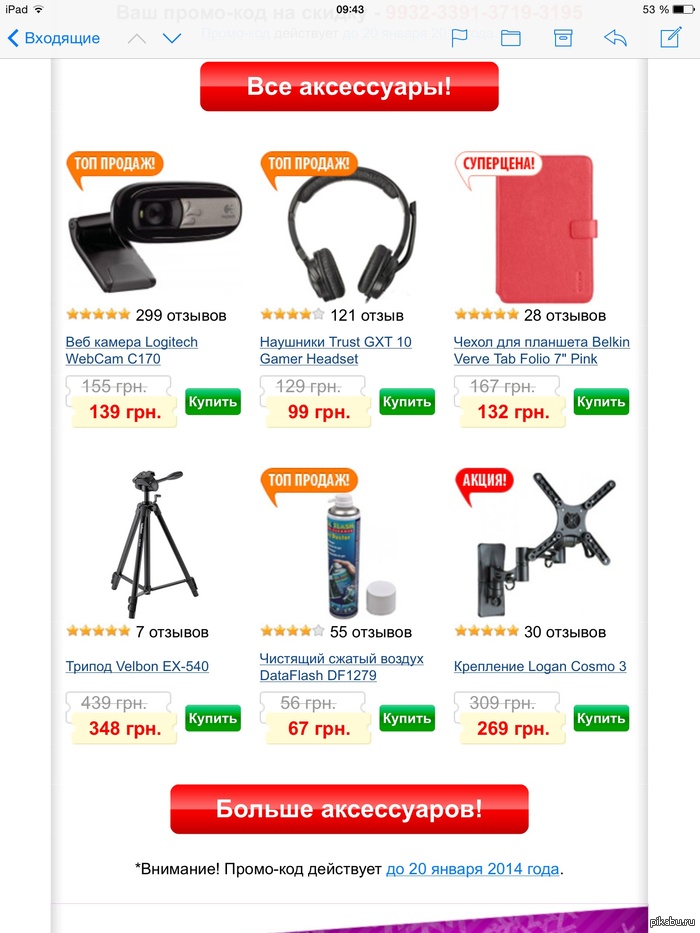The width and height of the screenshot is (700, 933).
Task: Open the Веб камера Logitech WebCam C170 link
Action: [x=131, y=350]
